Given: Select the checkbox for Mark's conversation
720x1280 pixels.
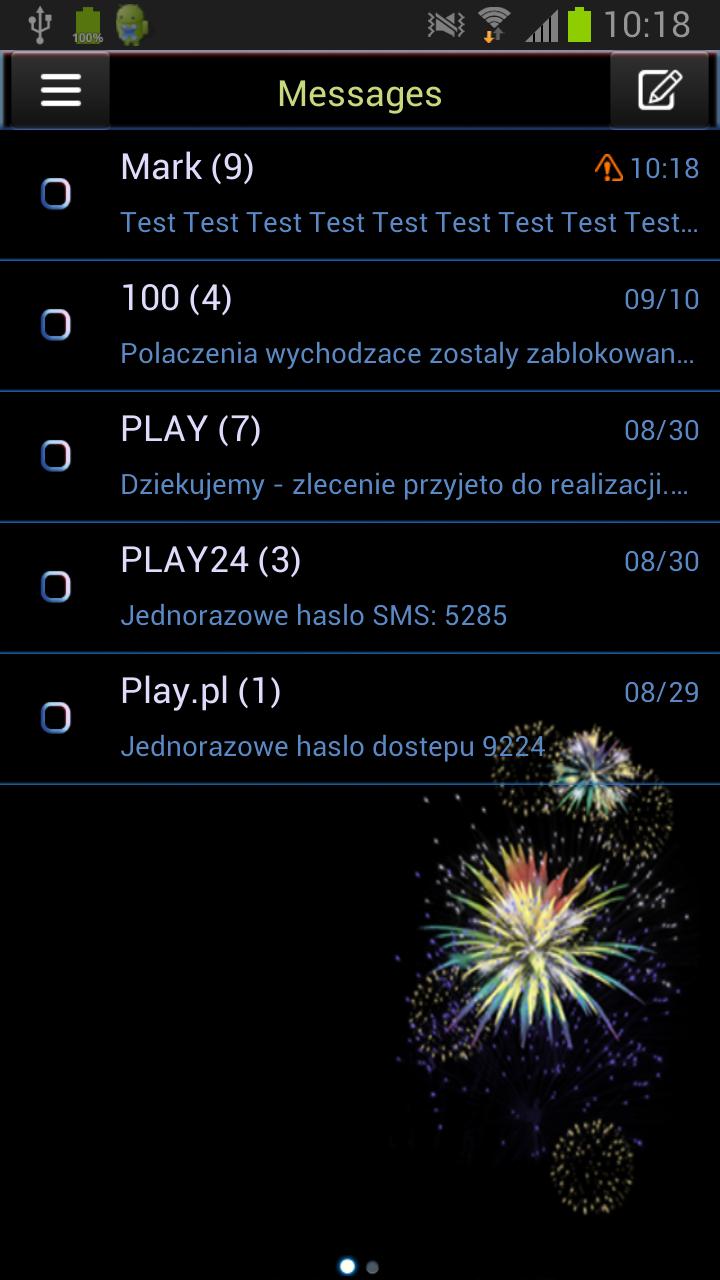Looking at the screenshot, I should click(57, 191).
